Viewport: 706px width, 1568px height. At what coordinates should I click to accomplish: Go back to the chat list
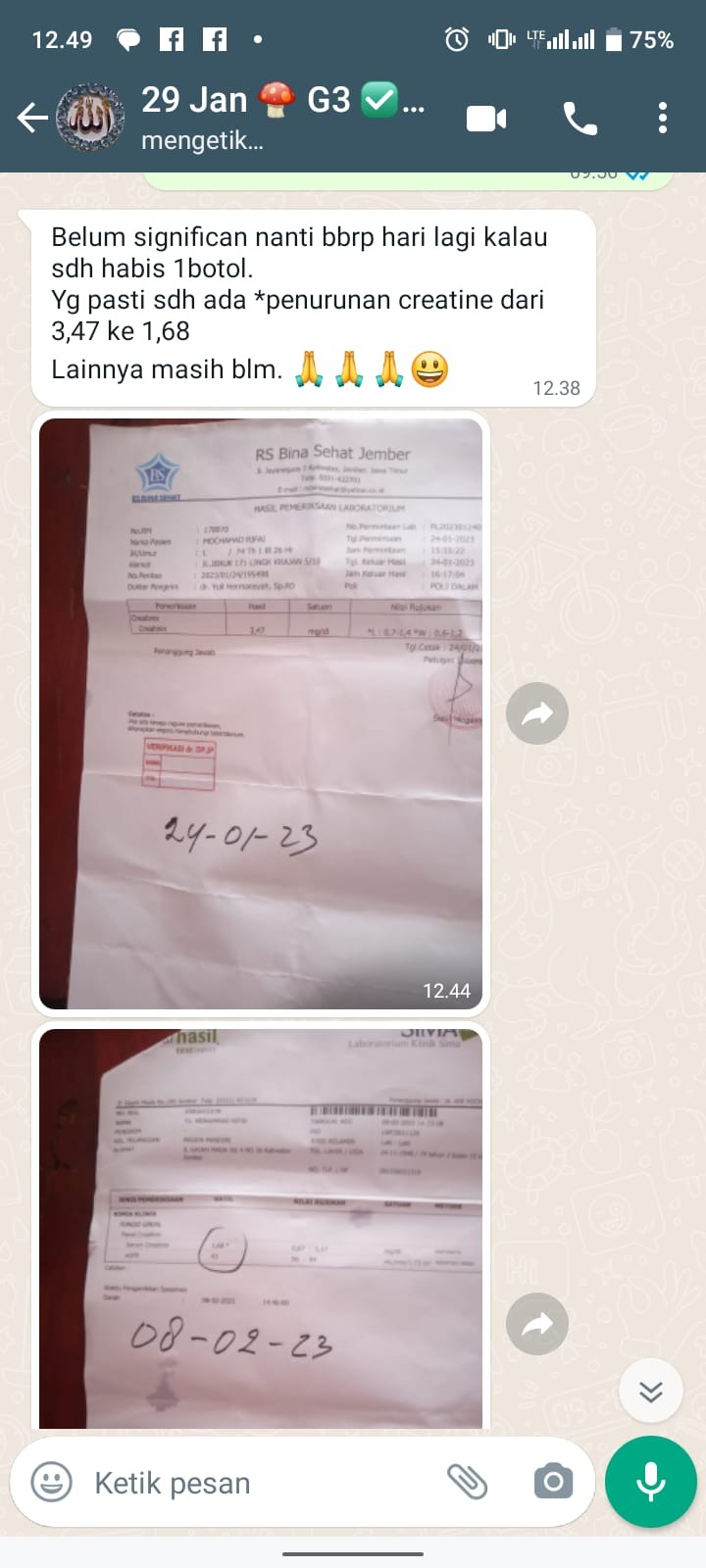pos(31,119)
